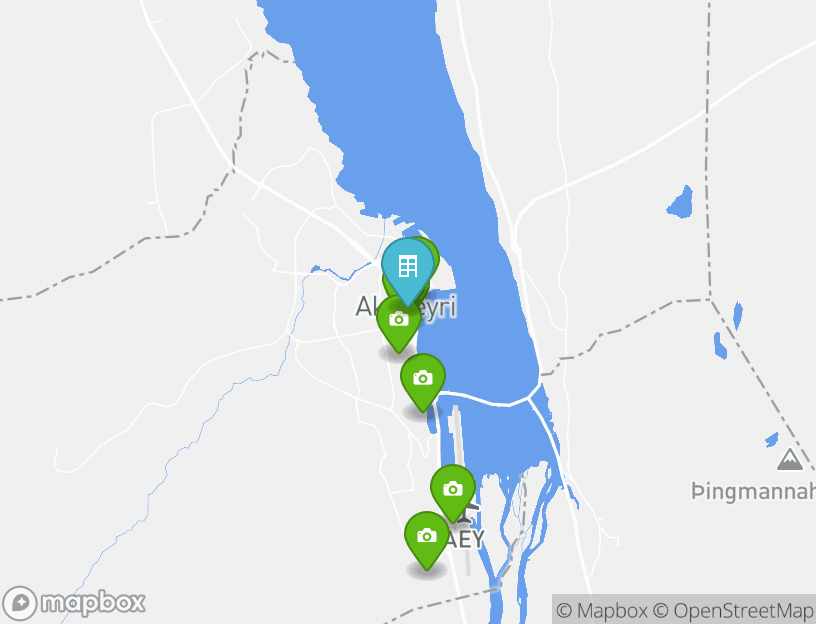Open the camera marker just below the Akureyri label
This screenshot has height=624, width=816.
(398, 322)
